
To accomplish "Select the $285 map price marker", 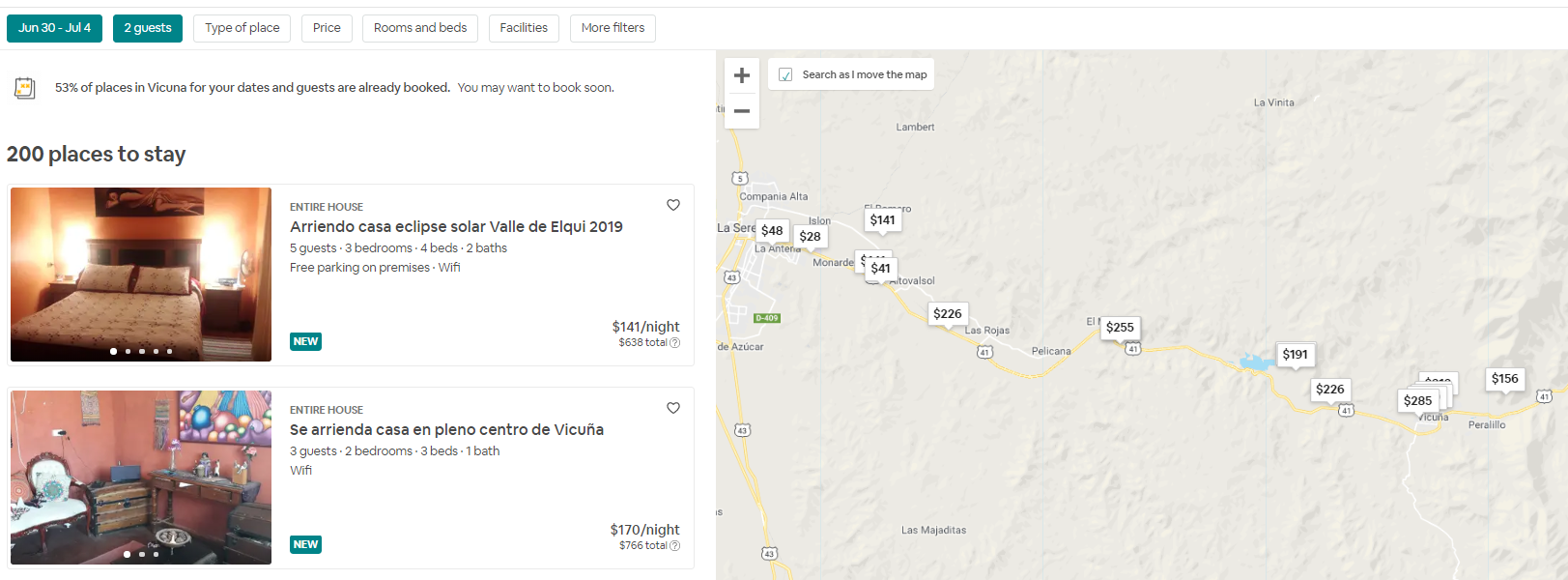I will 1417,401.
